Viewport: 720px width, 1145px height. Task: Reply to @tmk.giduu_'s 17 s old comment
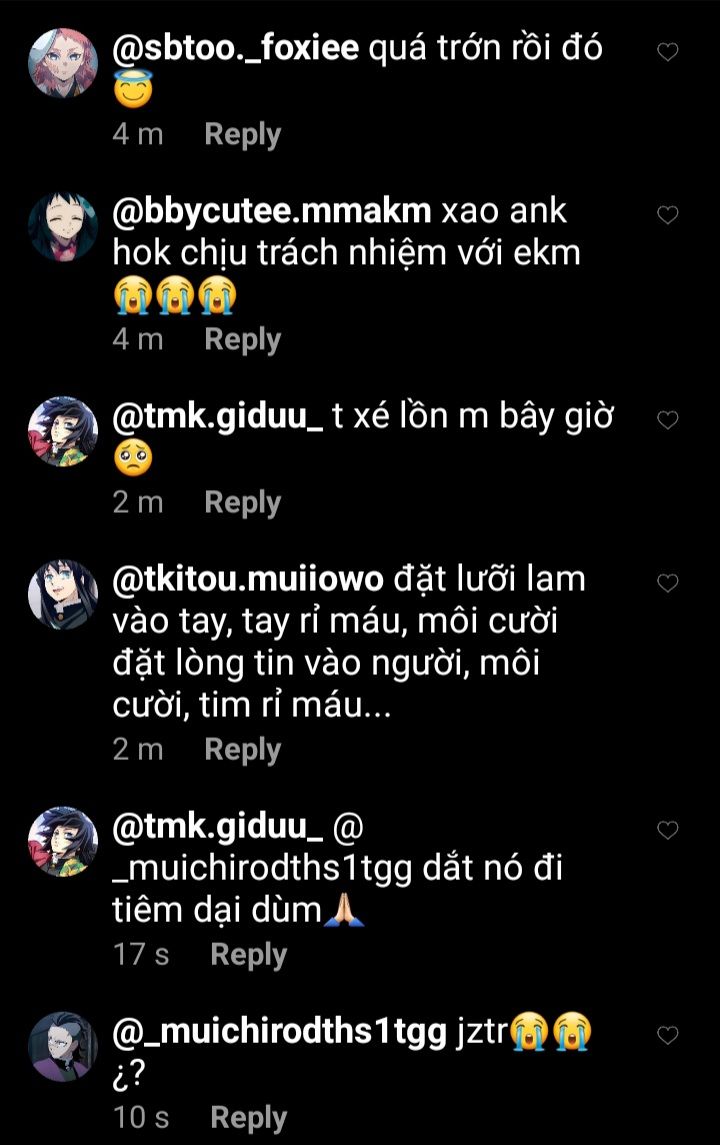[248, 954]
